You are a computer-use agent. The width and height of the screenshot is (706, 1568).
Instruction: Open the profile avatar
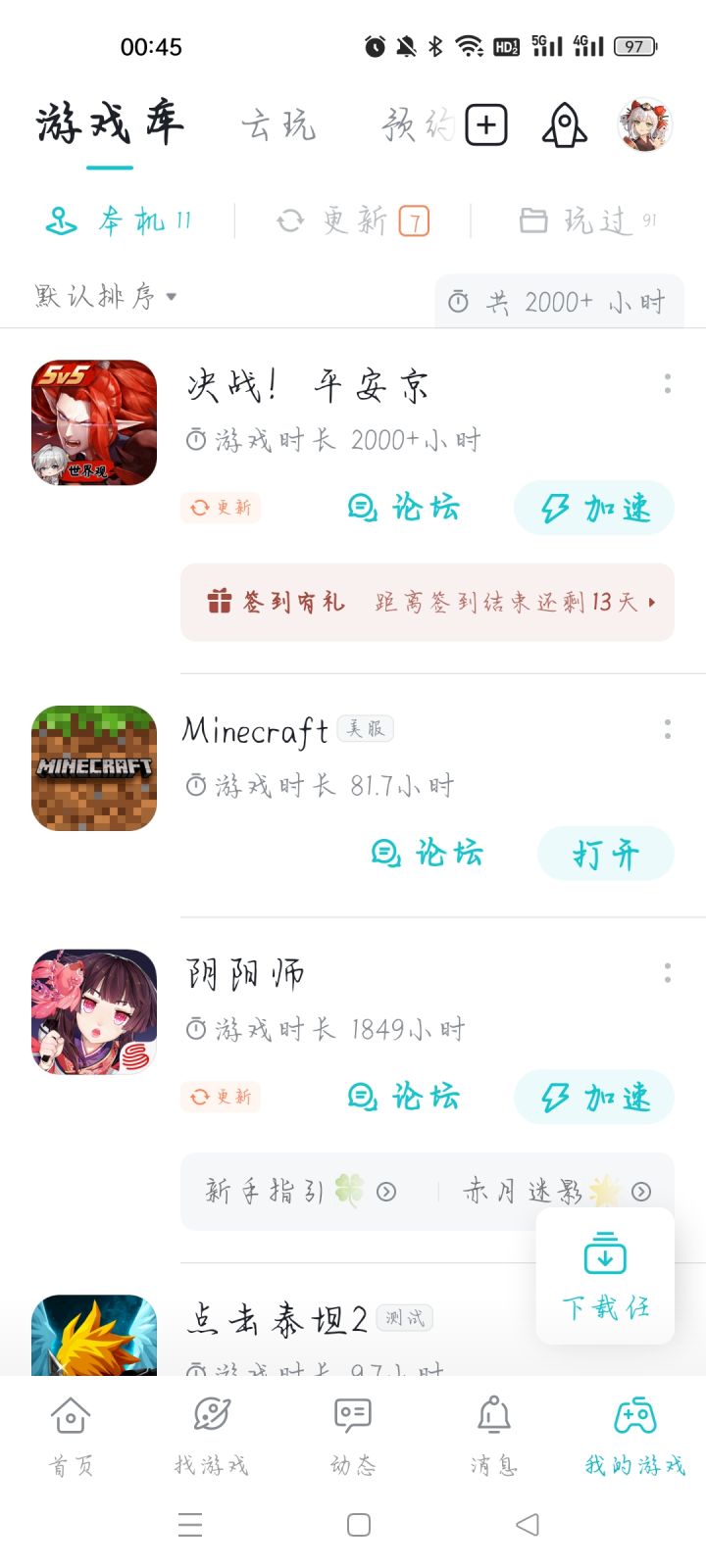tap(645, 124)
